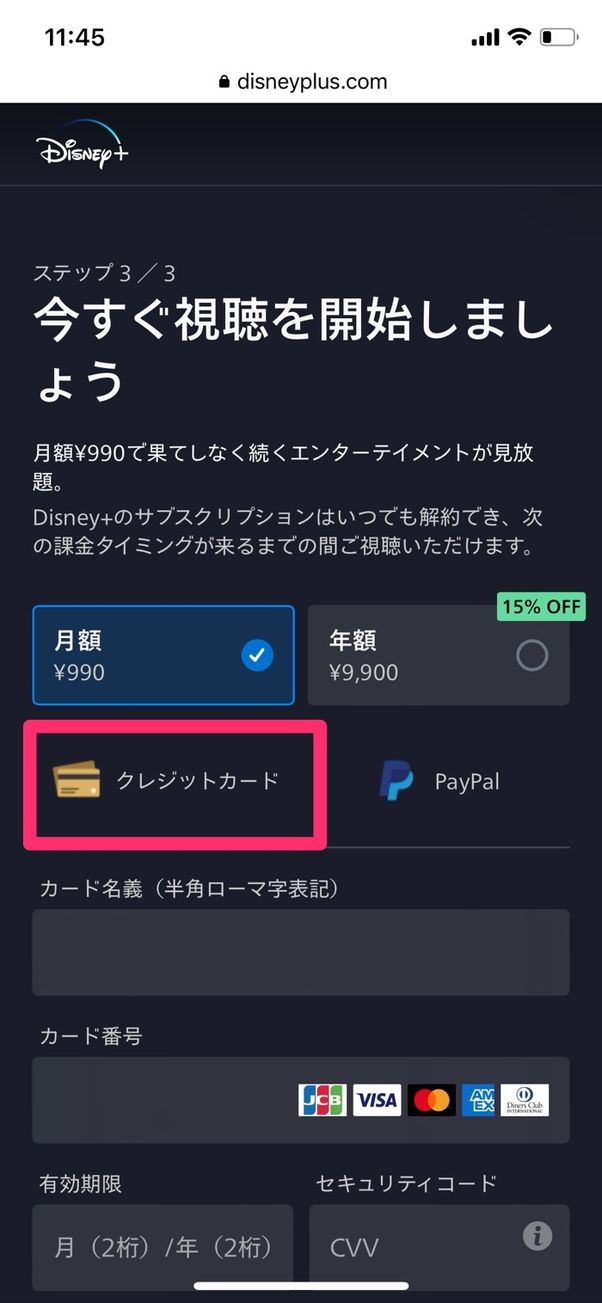This screenshot has height=1303, width=602.
Task: Focus the カード名義 name field
Action: click(x=300, y=952)
